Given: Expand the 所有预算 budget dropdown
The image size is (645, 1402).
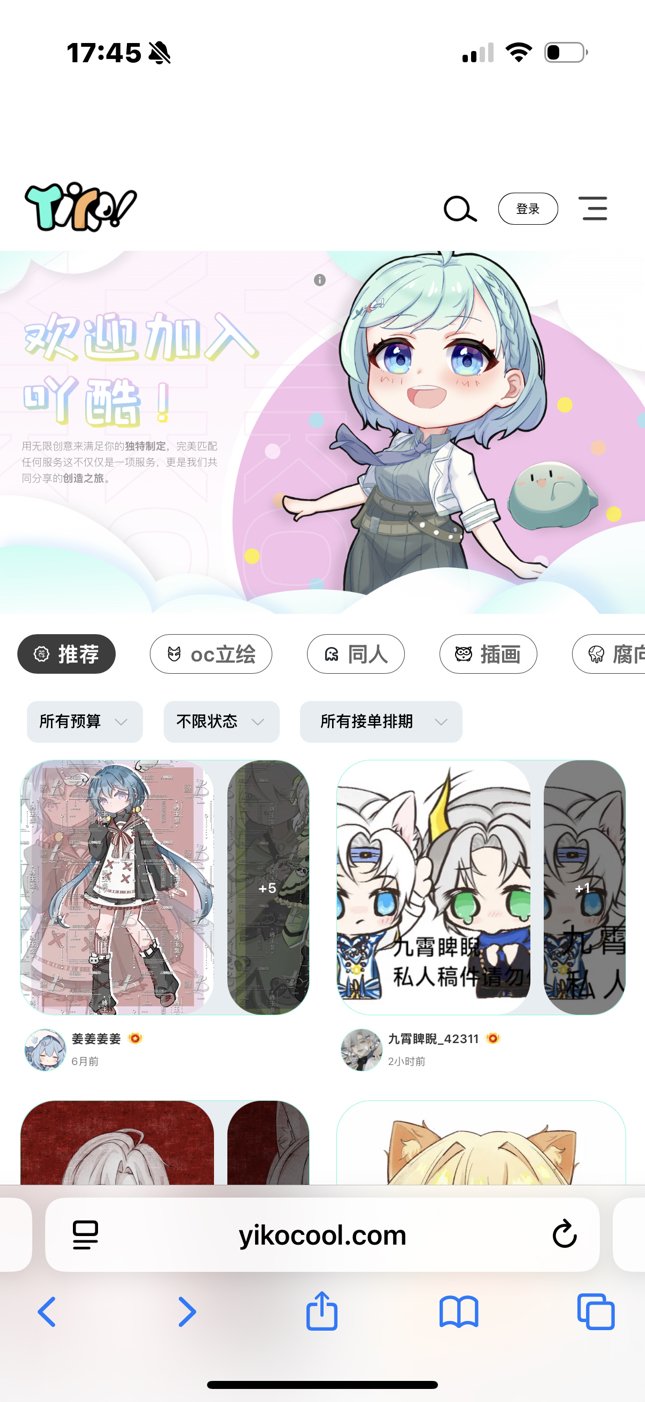Looking at the screenshot, I should pos(84,722).
